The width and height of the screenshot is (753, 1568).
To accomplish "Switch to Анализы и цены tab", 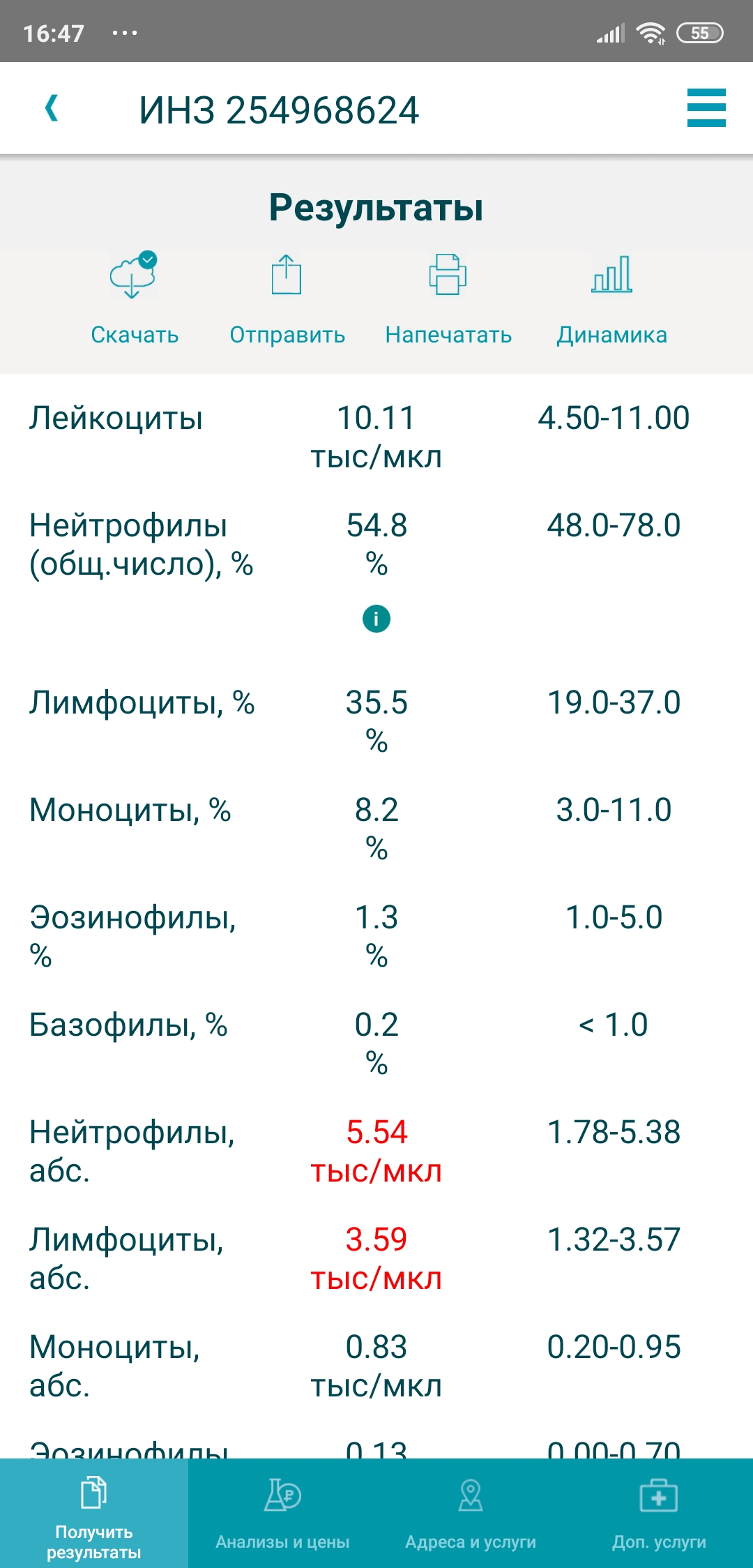I will pyautogui.click(x=282, y=1514).
